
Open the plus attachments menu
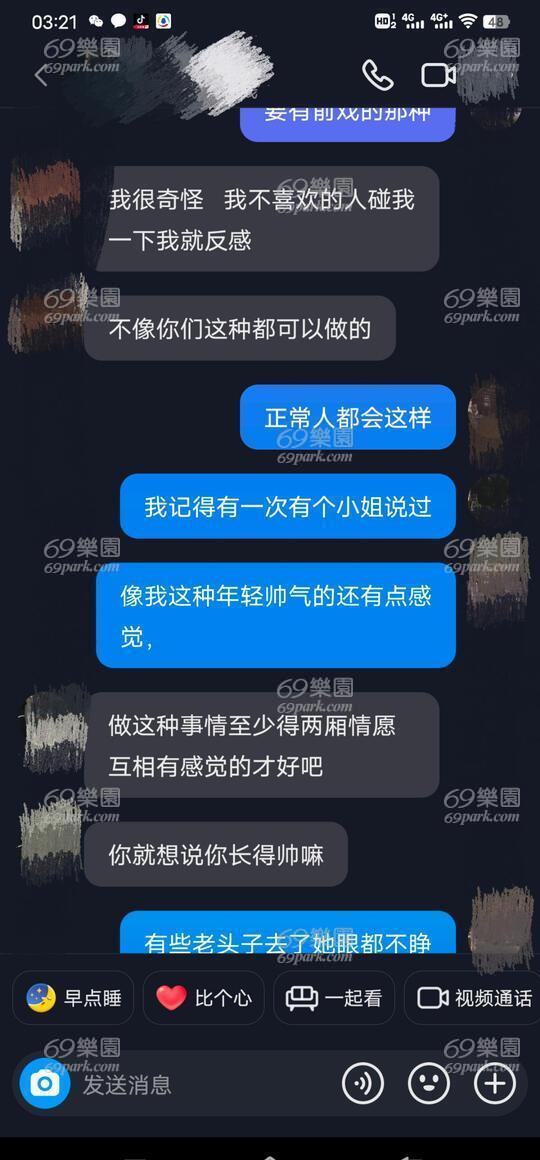(495, 1084)
